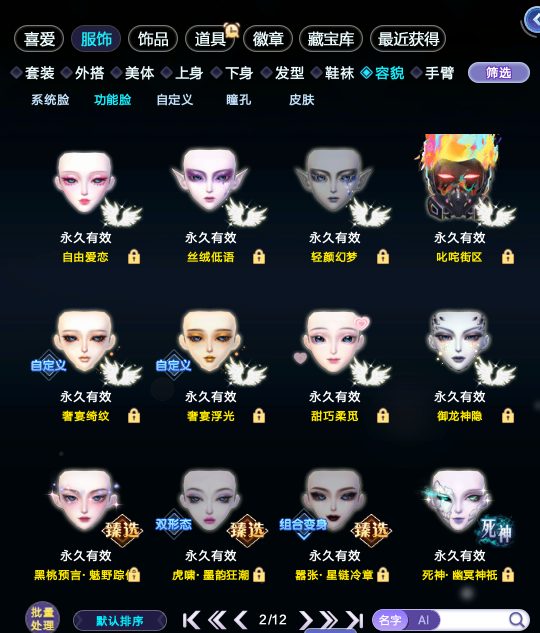Screen dimensions: 540x633
Task: Switch to the 喜爱 tab
Action: [x=39, y=39]
